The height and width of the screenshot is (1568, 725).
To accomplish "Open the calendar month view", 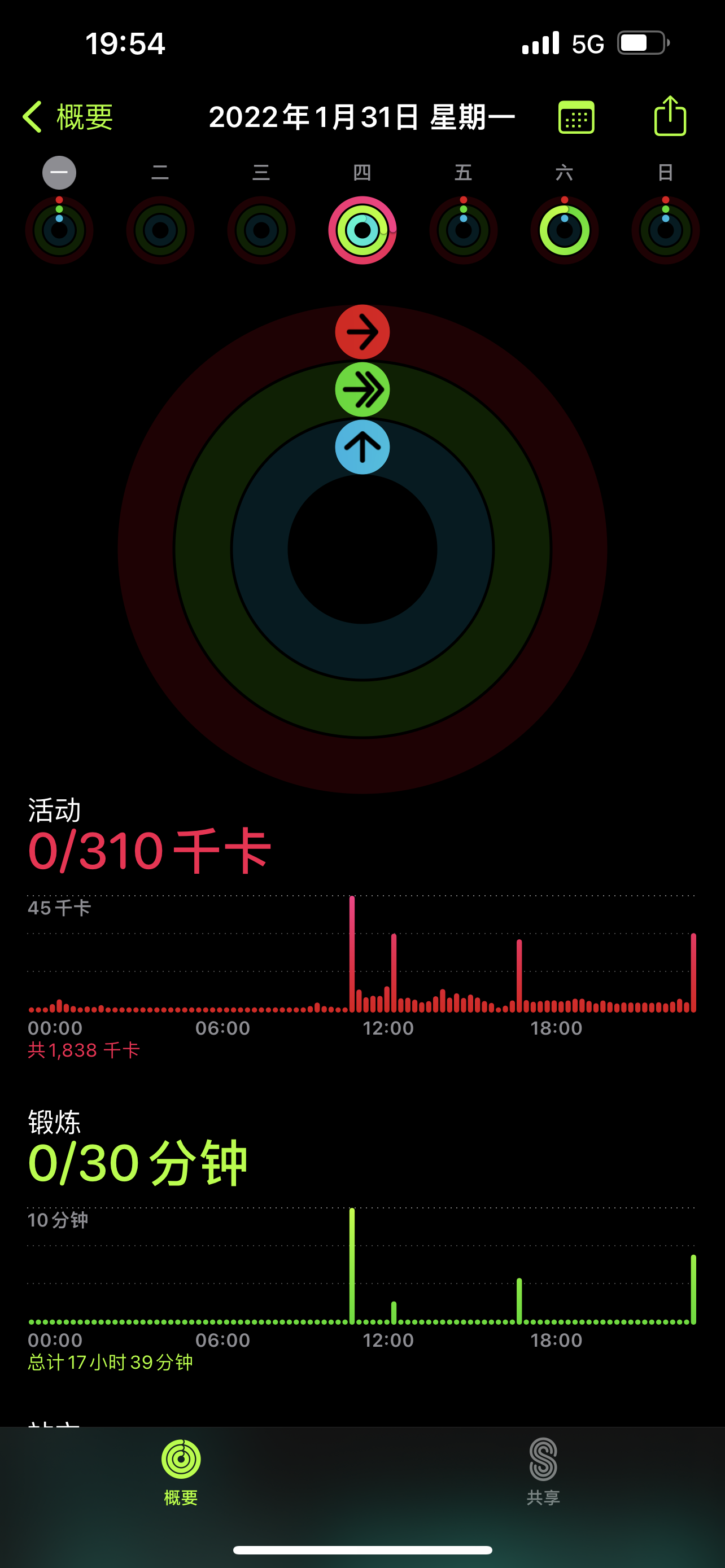I will pos(576,117).
